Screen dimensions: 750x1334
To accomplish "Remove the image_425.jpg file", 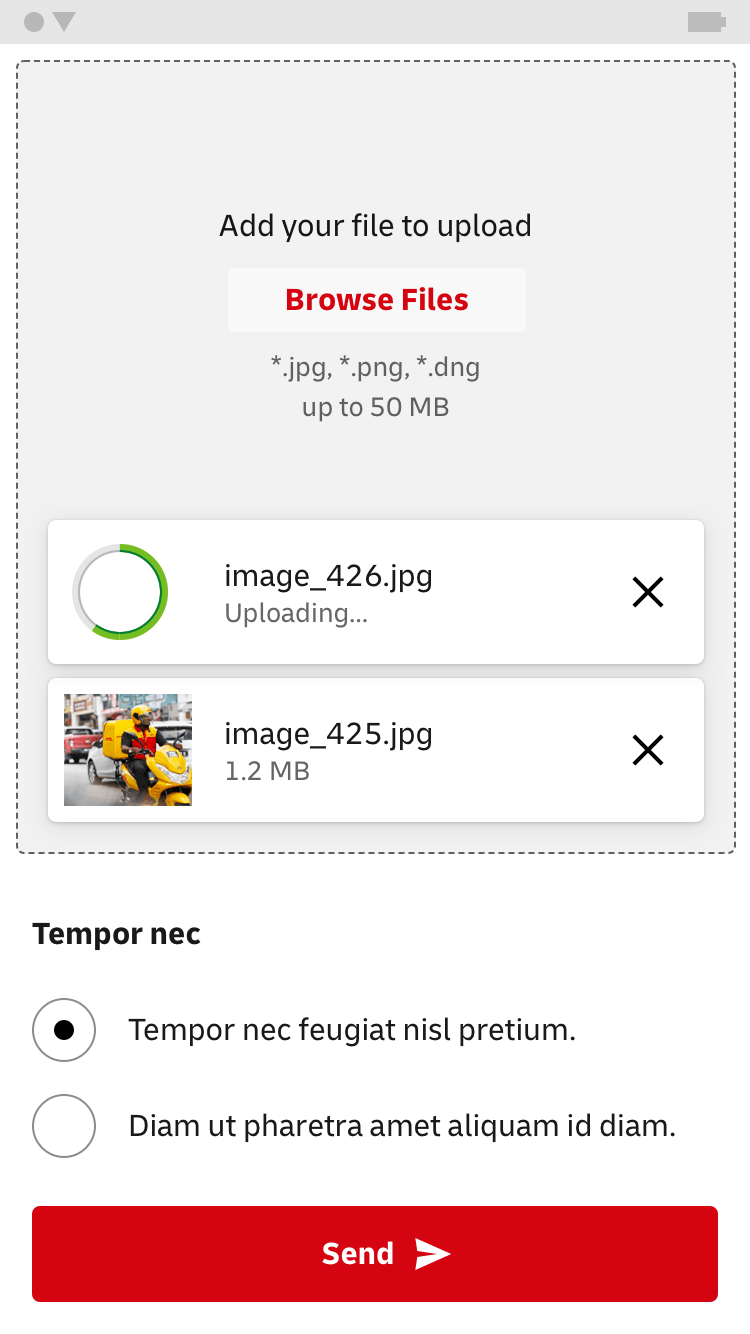I will pyautogui.click(x=648, y=750).
